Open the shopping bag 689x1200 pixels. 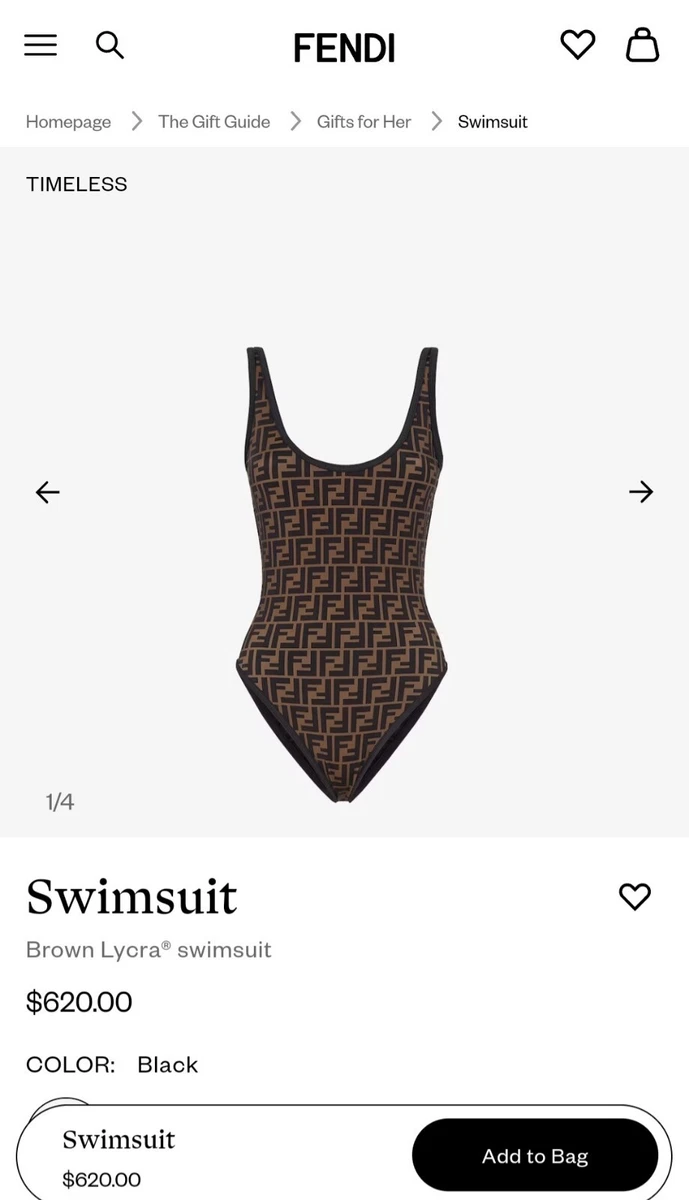pos(643,45)
